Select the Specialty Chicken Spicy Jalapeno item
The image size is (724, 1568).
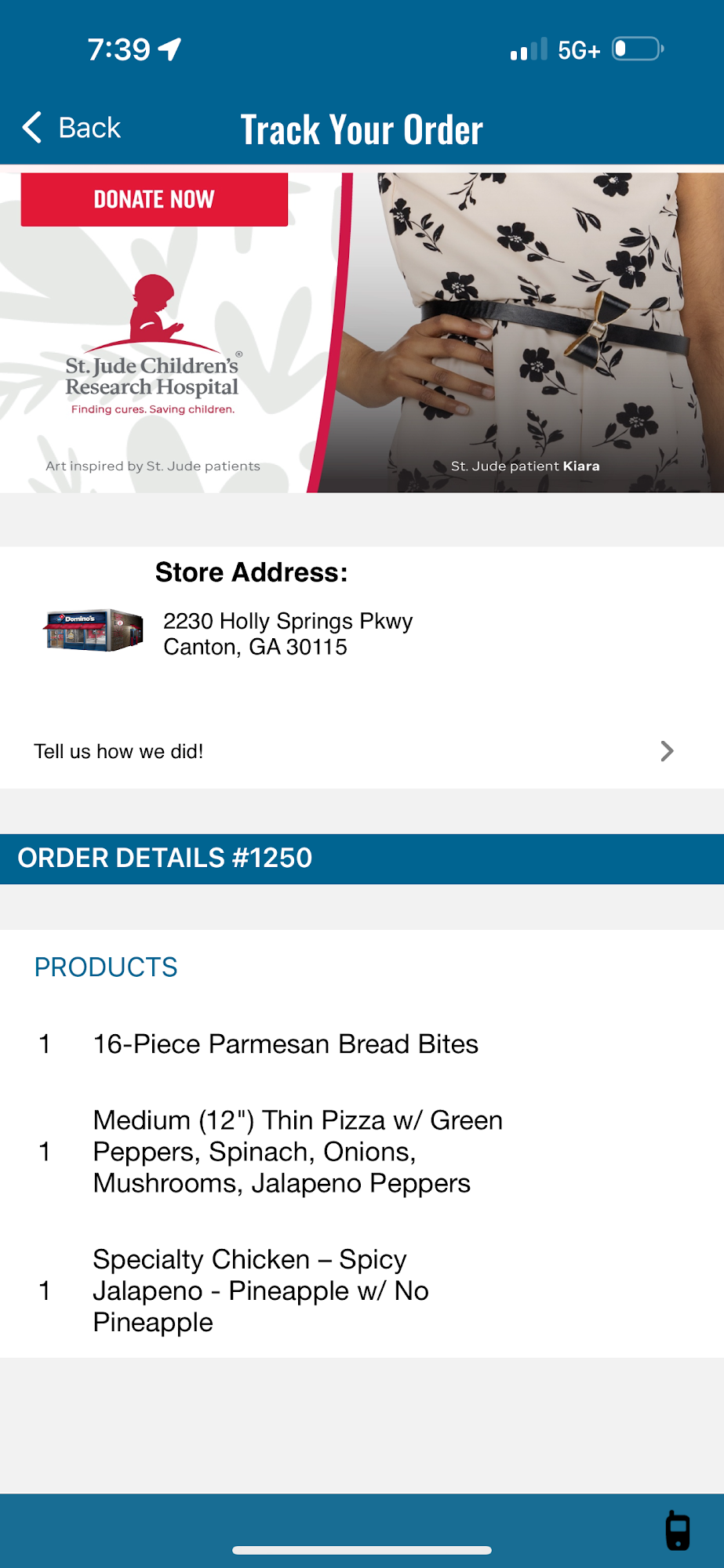pyautogui.click(x=260, y=1290)
